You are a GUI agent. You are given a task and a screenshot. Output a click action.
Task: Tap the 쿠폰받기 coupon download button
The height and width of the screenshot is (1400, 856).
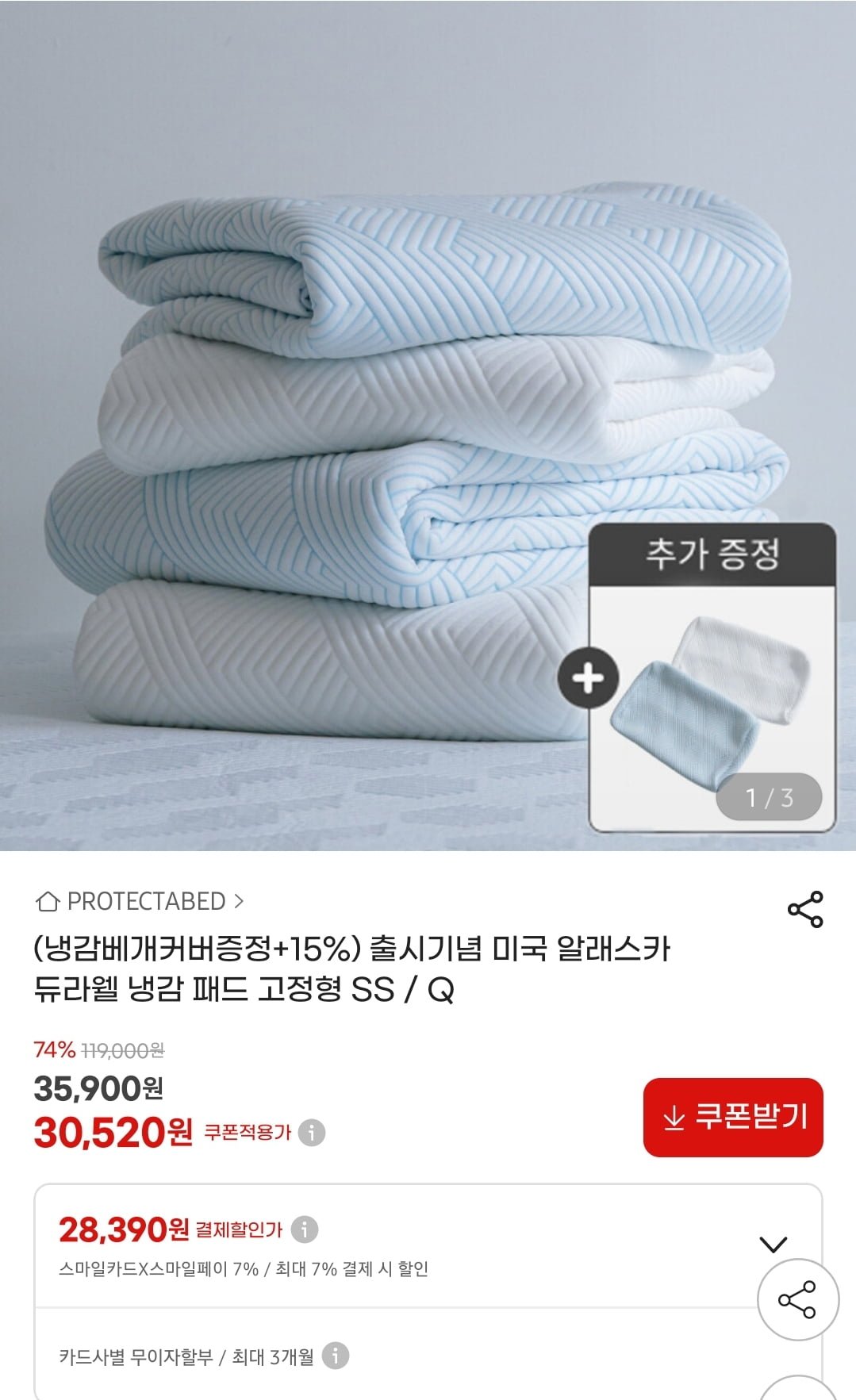coord(733,1117)
